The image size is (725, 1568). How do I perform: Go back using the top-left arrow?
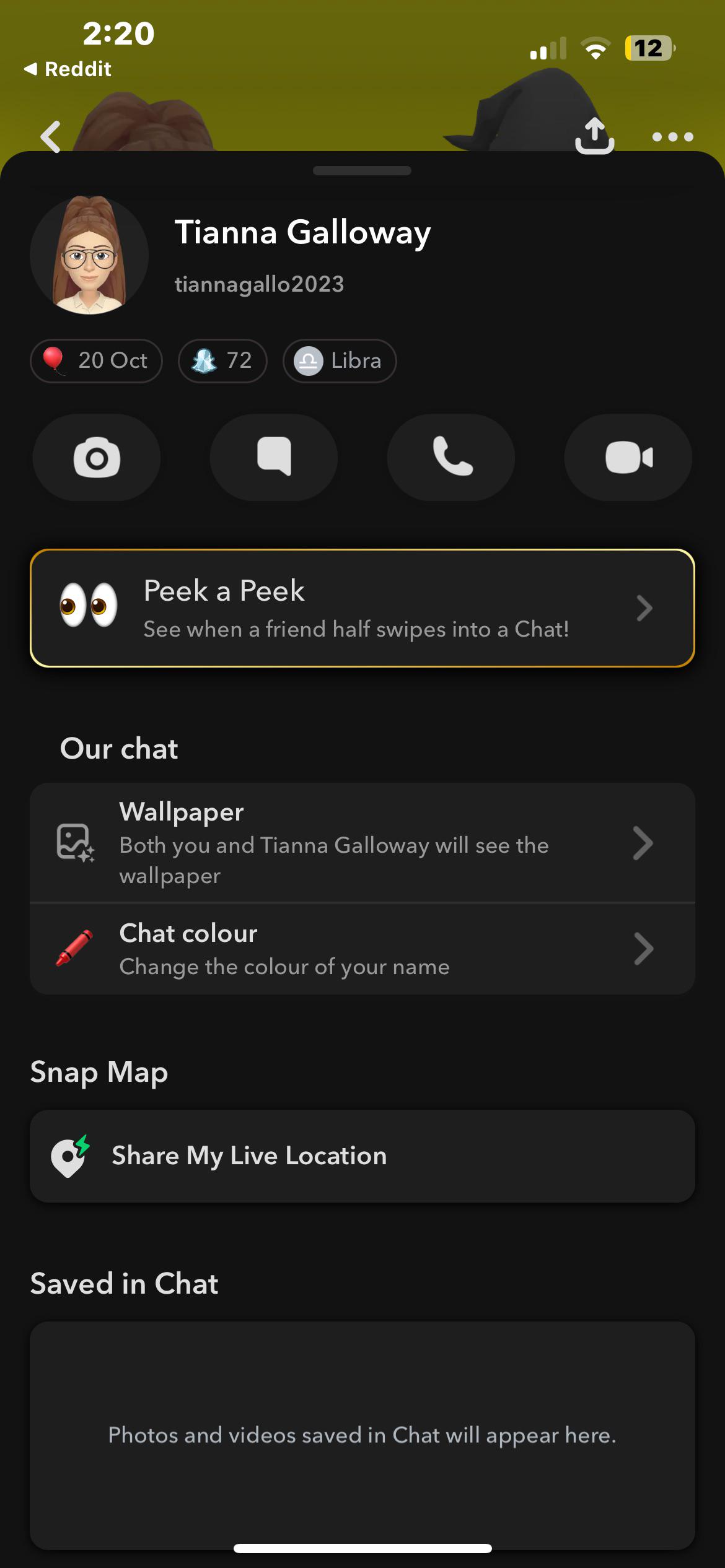[51, 136]
